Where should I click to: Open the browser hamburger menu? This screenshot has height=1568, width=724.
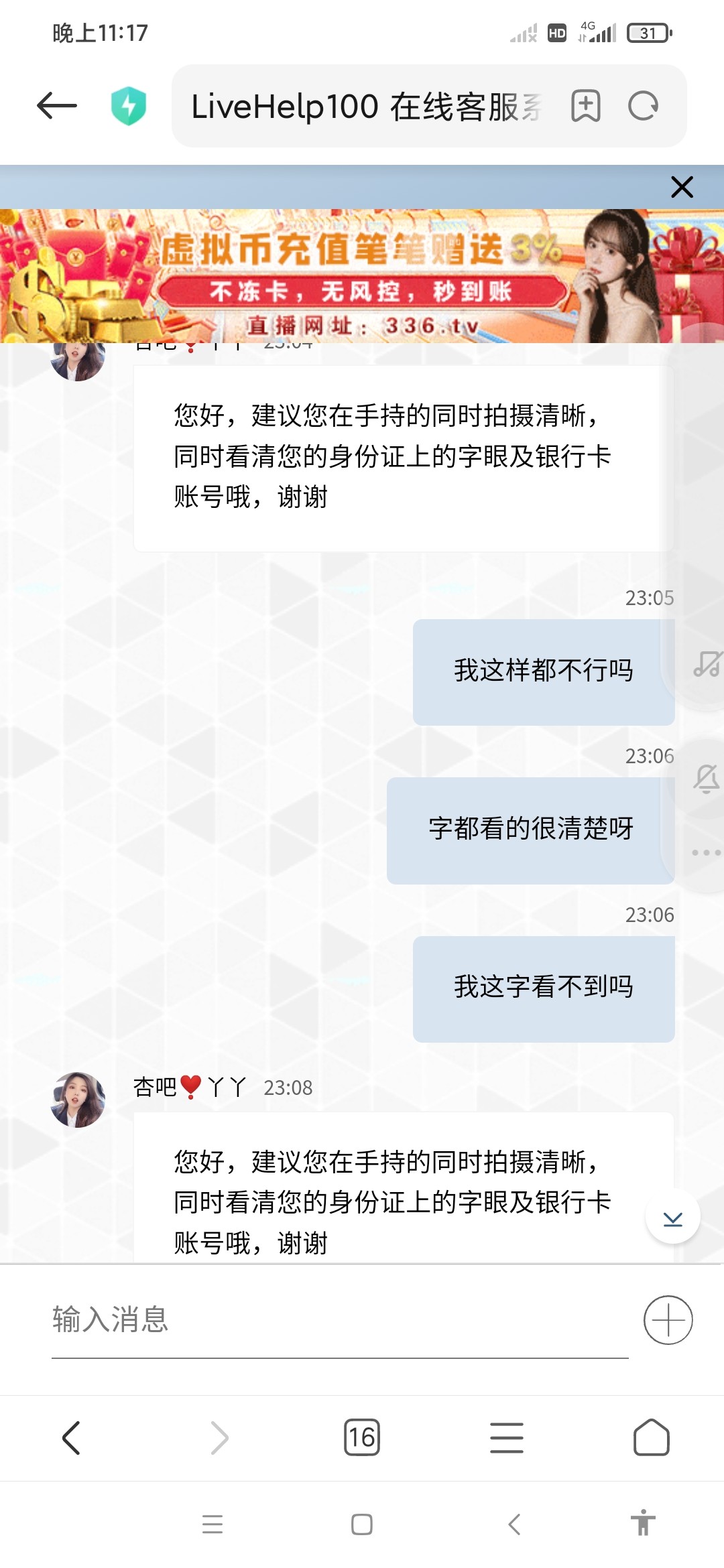coord(506,1437)
